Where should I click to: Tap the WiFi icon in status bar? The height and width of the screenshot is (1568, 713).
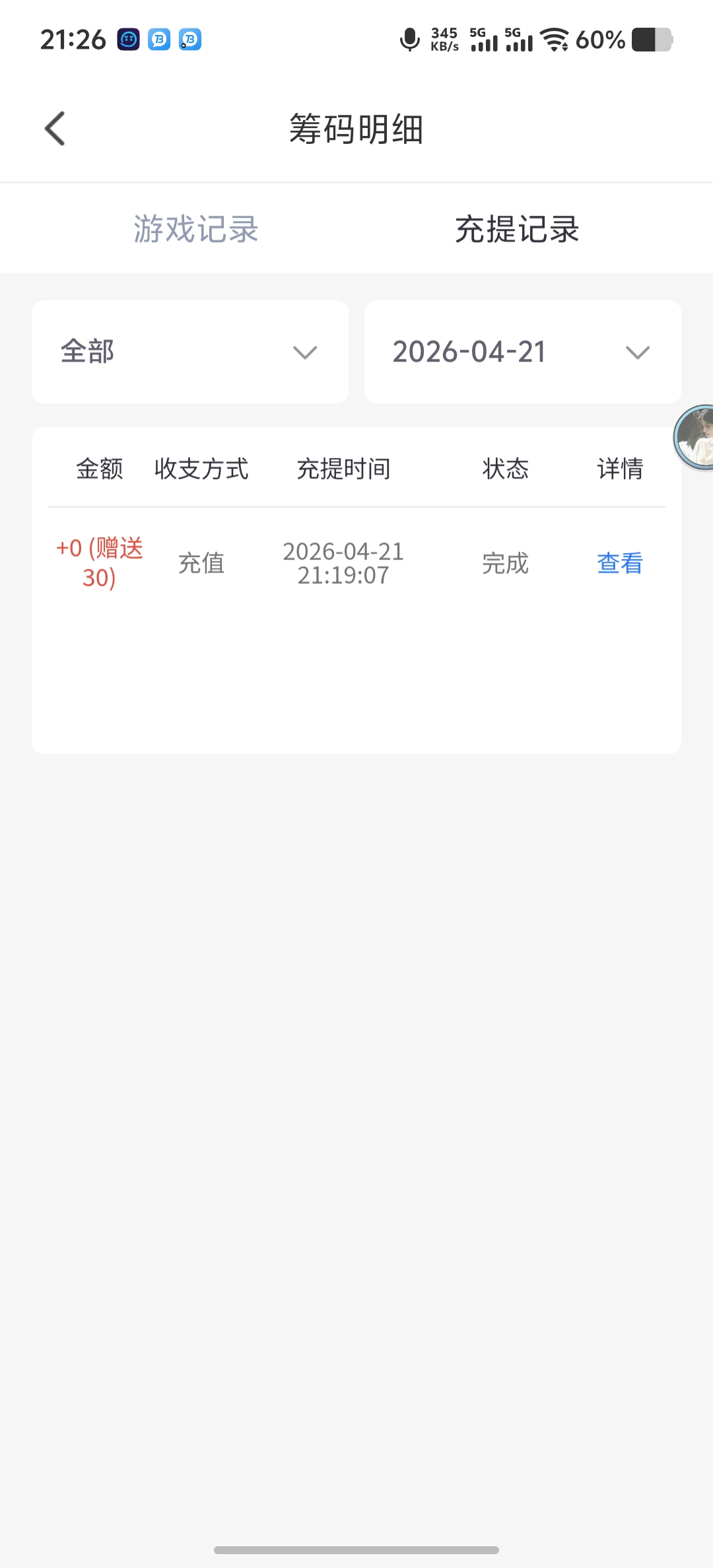(555, 40)
